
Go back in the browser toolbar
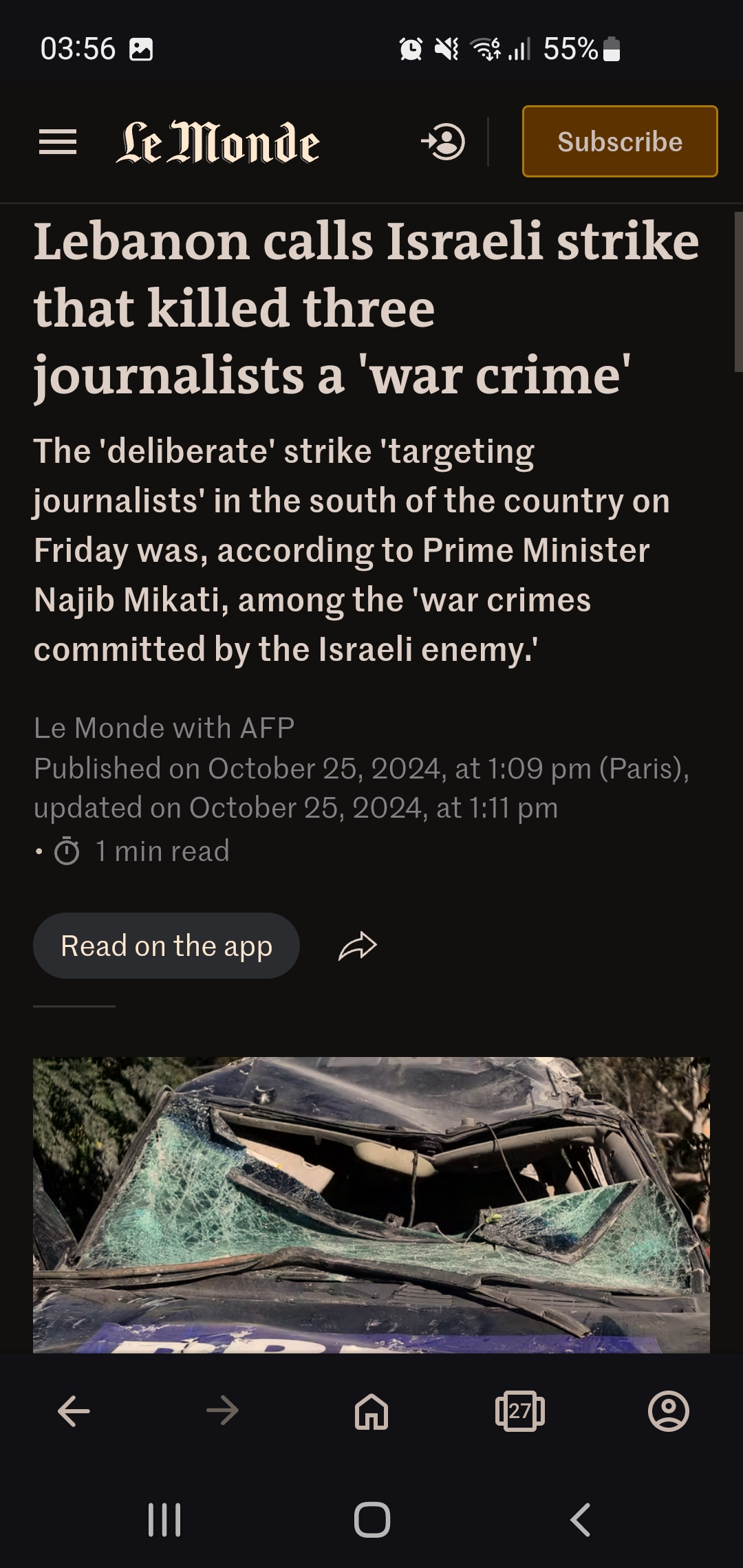(x=74, y=1411)
